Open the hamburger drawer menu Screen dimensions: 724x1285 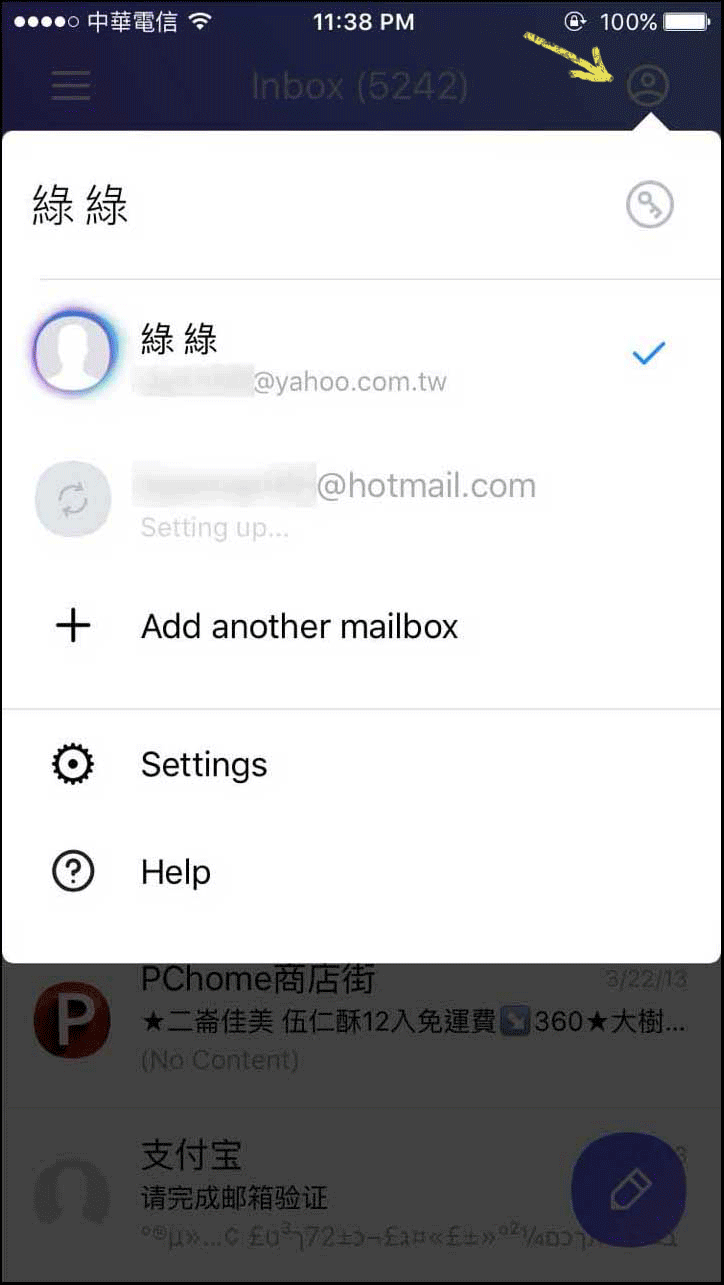(71, 86)
